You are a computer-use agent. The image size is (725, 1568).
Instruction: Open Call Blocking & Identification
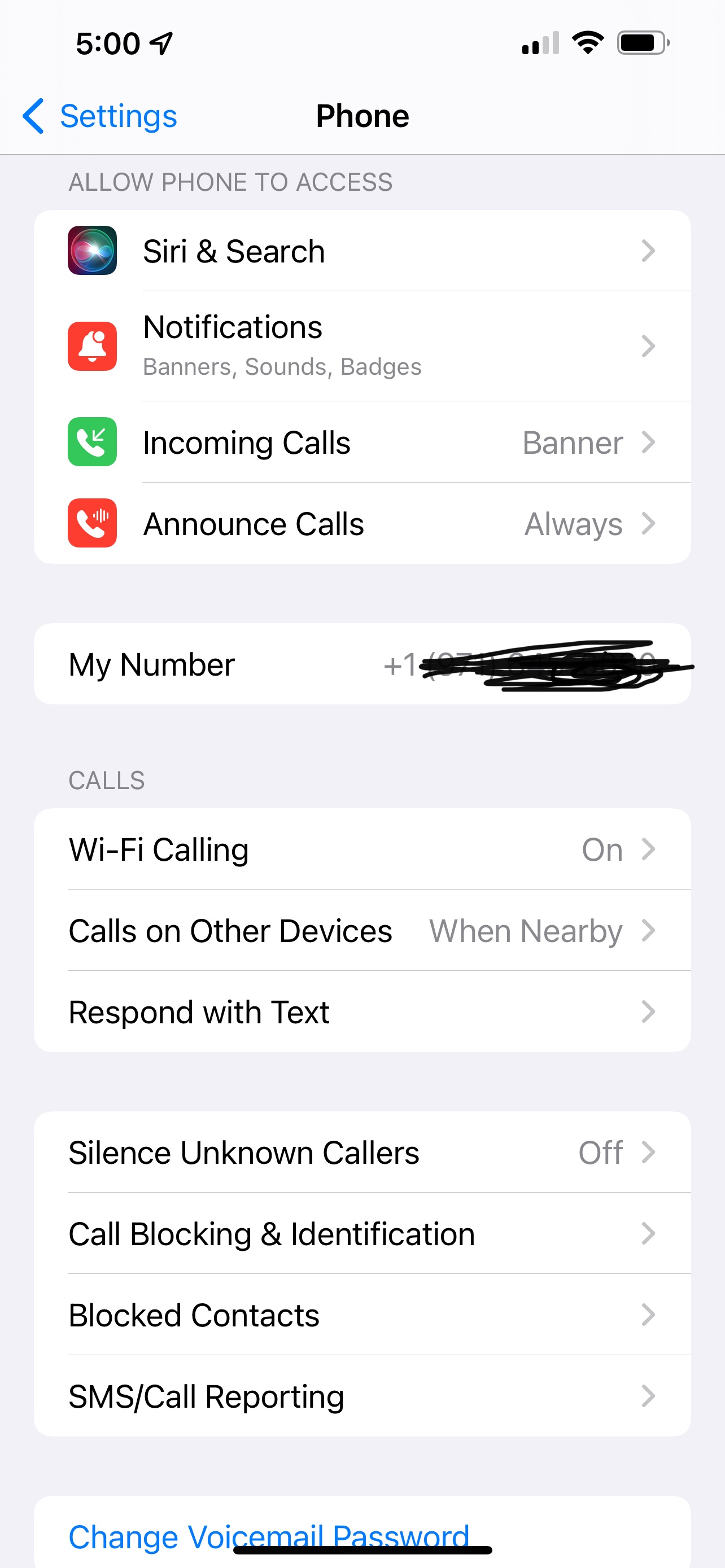point(362,1233)
